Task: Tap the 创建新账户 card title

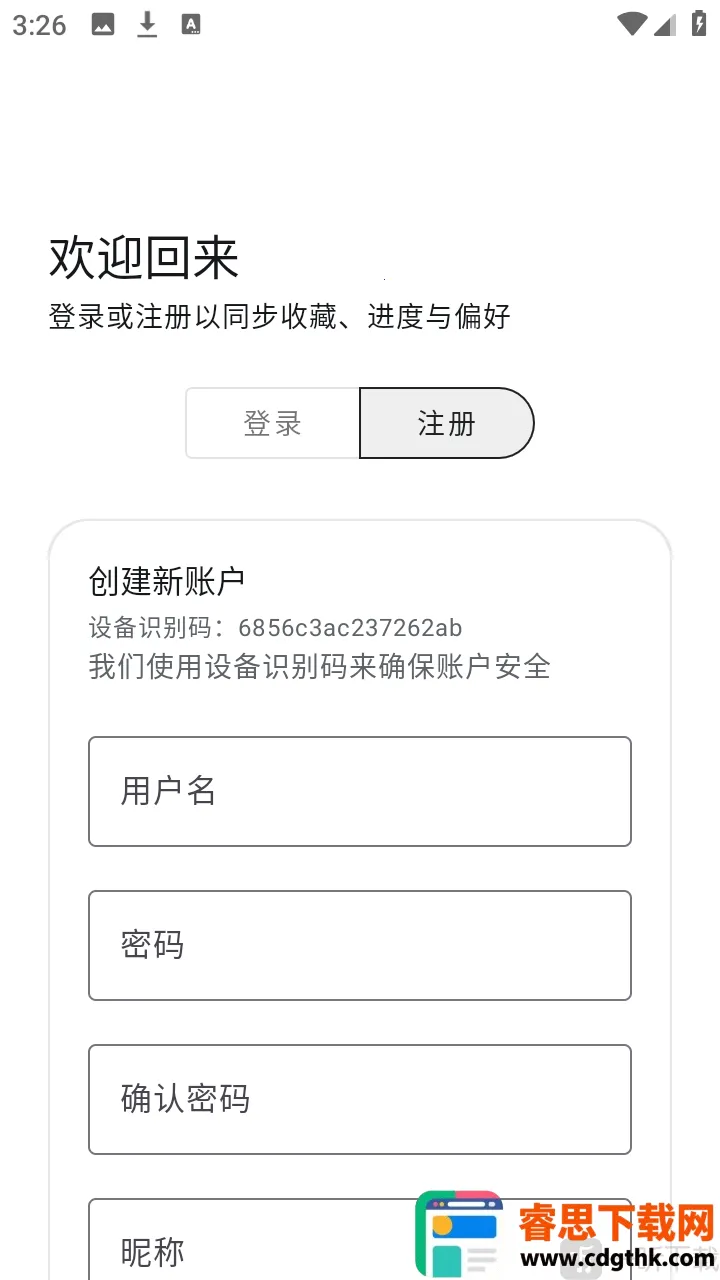Action: click(x=168, y=580)
